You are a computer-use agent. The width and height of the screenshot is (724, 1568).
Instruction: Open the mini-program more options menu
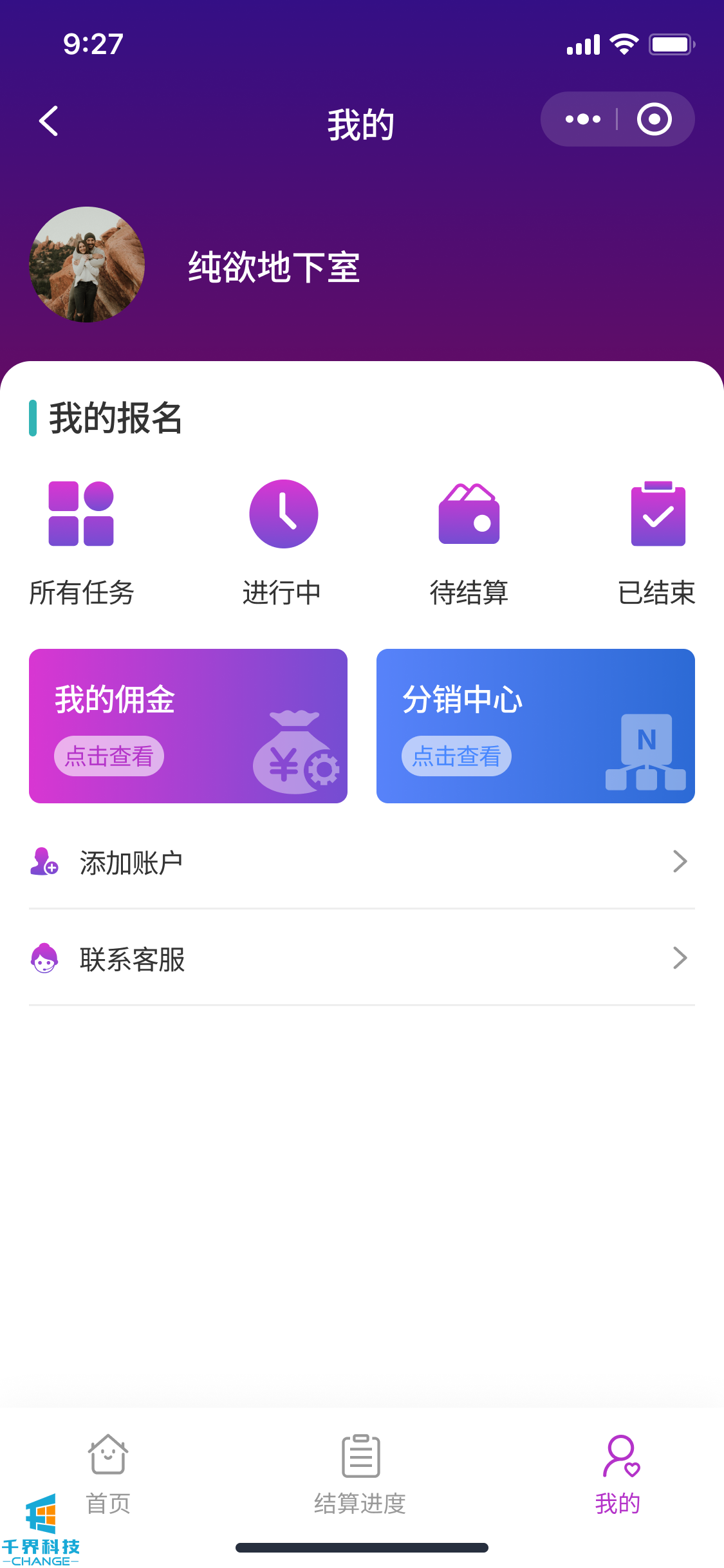tap(582, 120)
